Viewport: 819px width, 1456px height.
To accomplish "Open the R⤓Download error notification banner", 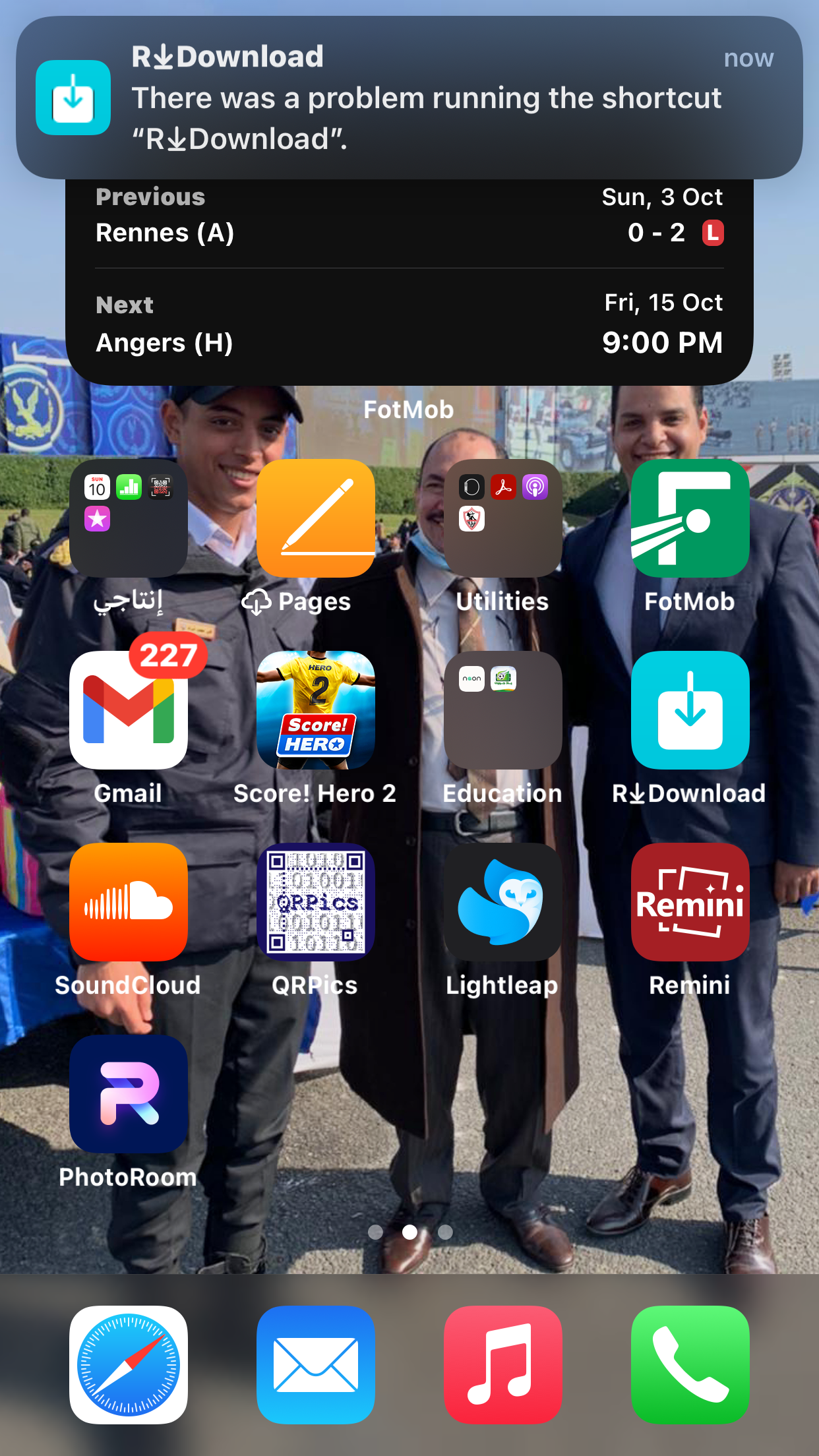I will coord(409,98).
